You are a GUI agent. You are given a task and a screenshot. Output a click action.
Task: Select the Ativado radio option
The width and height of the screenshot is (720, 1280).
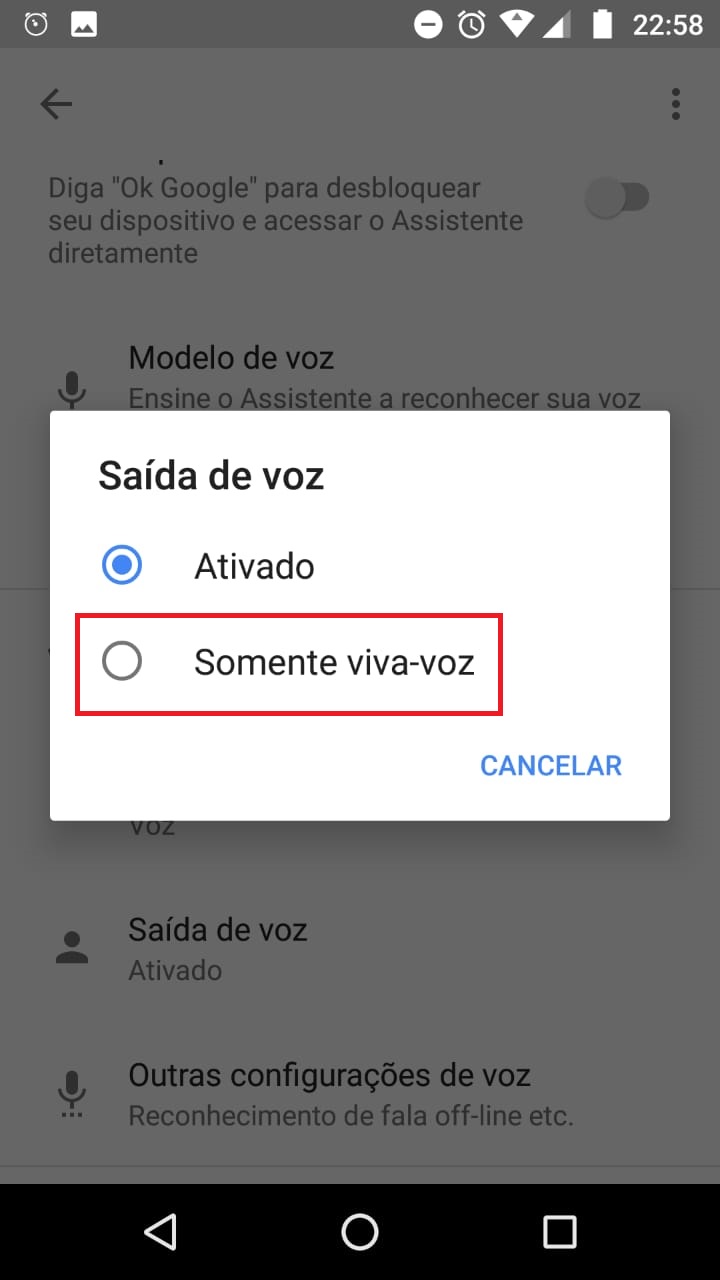coord(360,566)
